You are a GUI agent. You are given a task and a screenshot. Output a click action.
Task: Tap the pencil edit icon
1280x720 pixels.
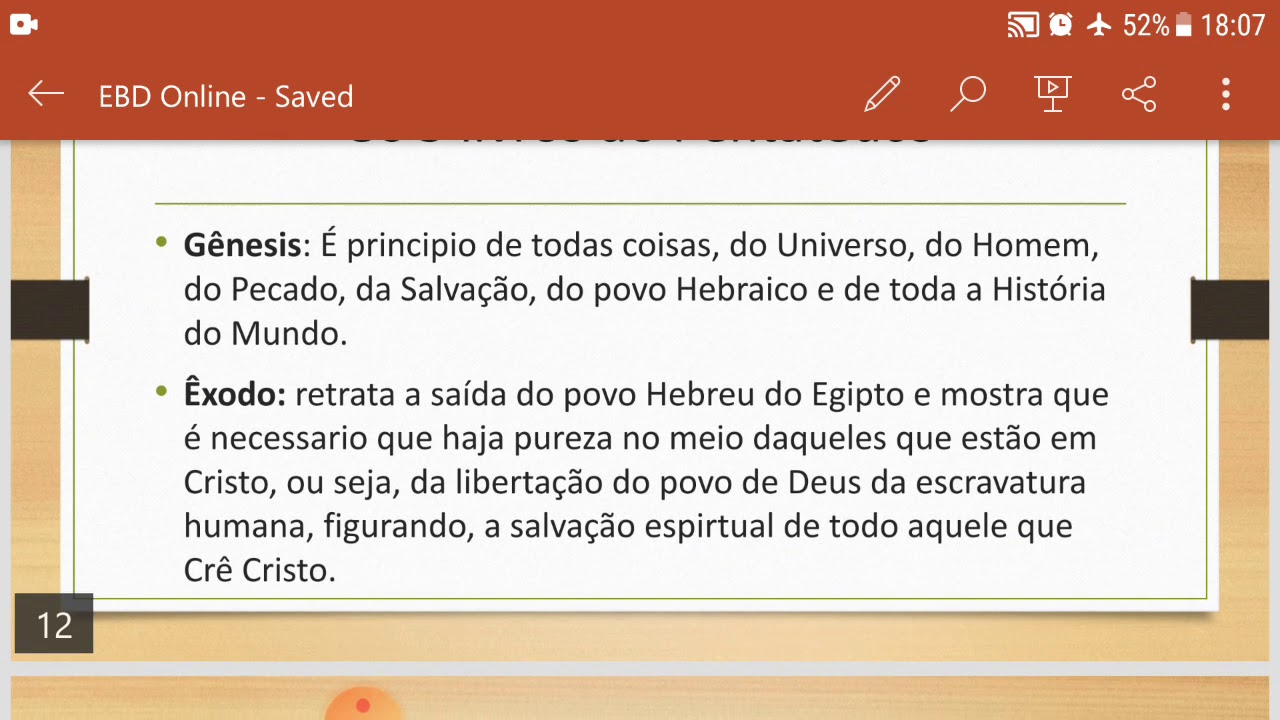(882, 95)
